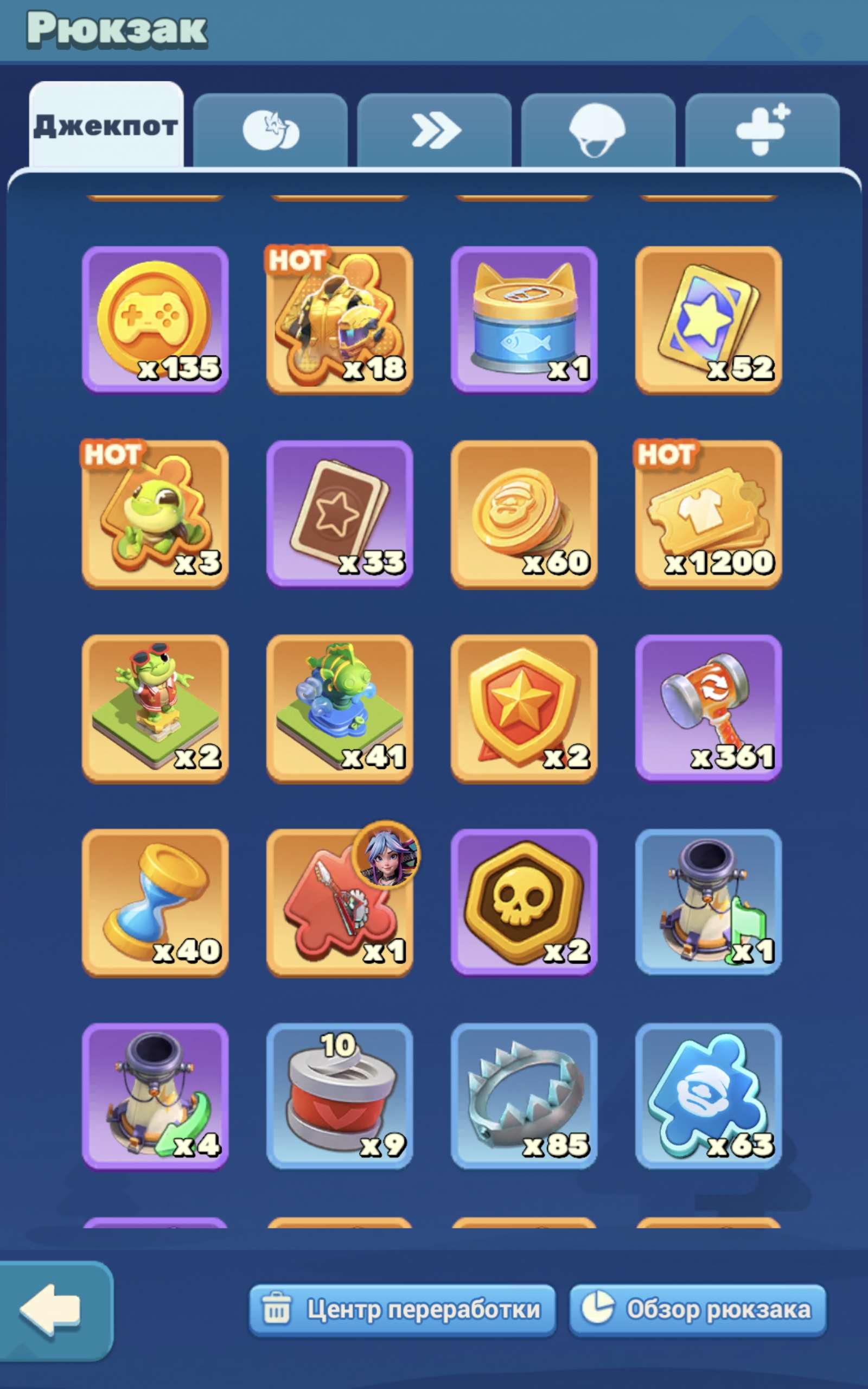The width and height of the screenshot is (868, 1389).
Task: Select the game coin item showing x135
Action: tap(154, 320)
